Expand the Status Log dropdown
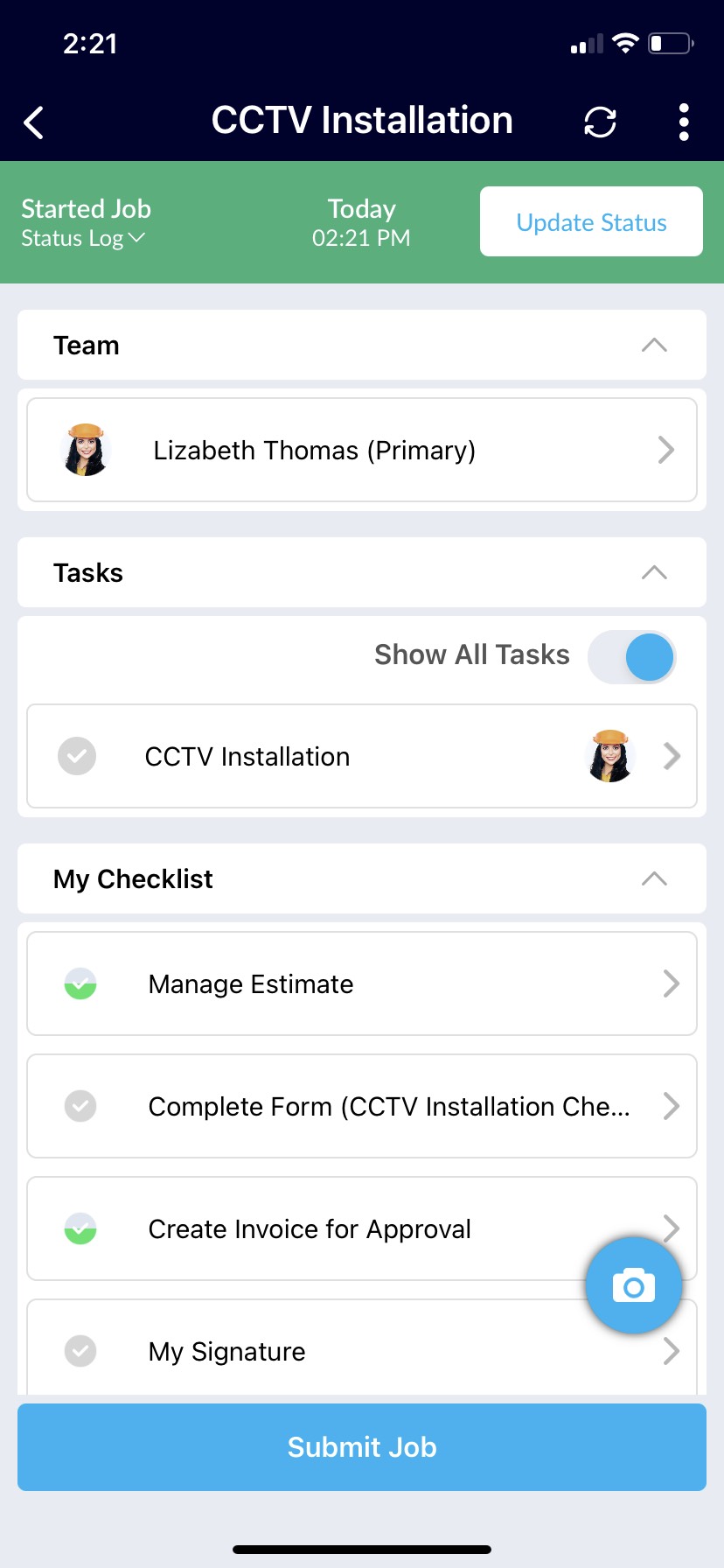724x1568 pixels. [x=83, y=238]
